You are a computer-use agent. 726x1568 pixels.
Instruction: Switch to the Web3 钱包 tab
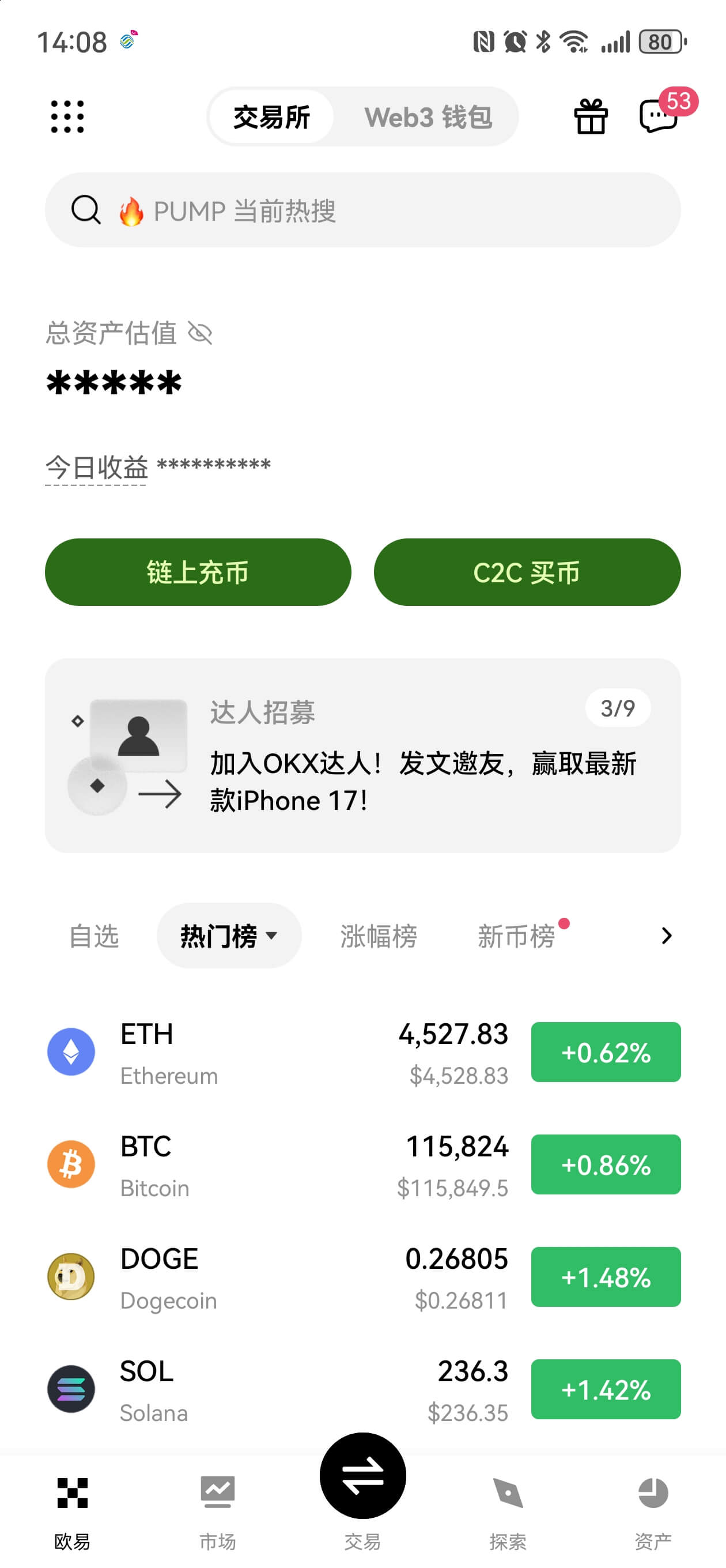coord(428,117)
